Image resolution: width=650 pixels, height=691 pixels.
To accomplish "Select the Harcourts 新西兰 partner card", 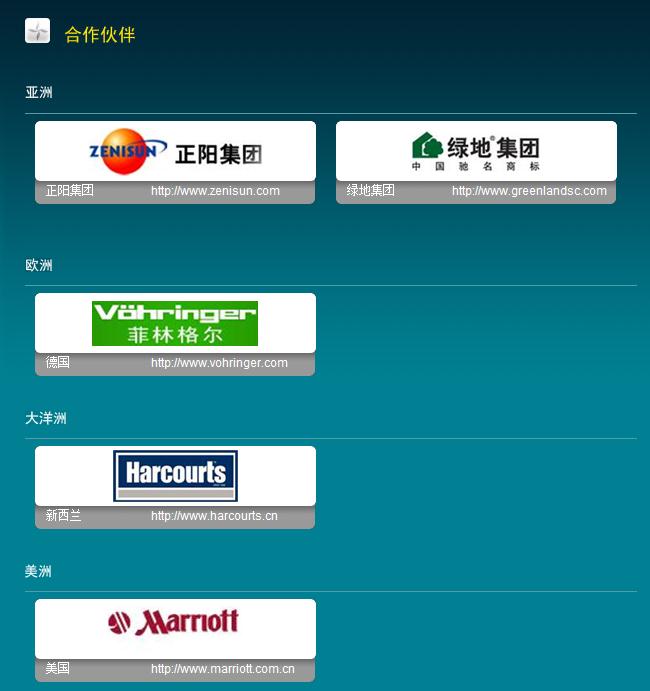I will coord(175,476).
